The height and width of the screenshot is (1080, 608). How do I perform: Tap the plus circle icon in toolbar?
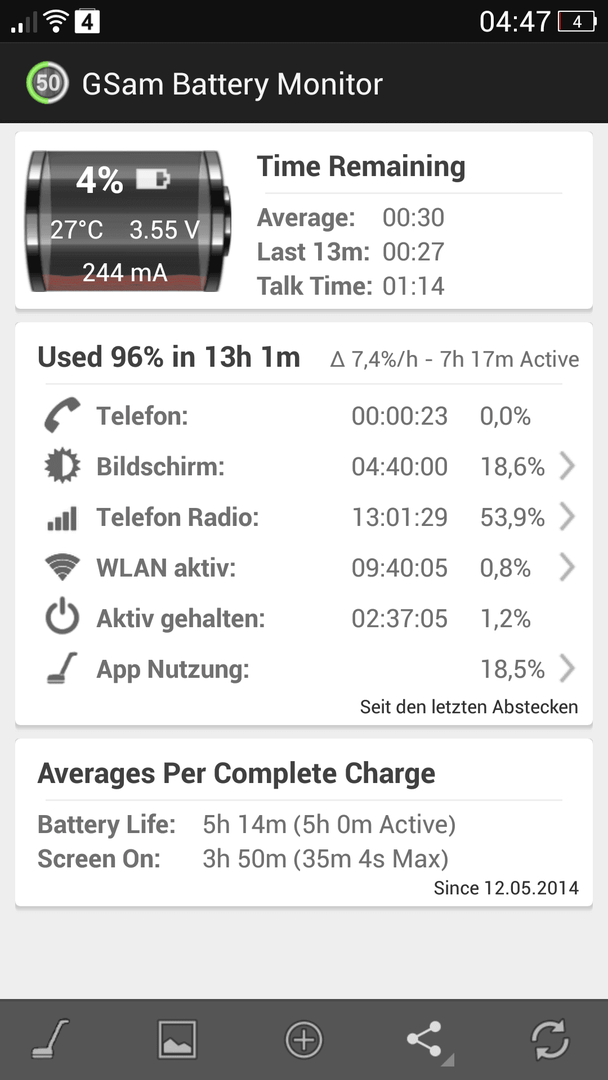click(304, 1039)
